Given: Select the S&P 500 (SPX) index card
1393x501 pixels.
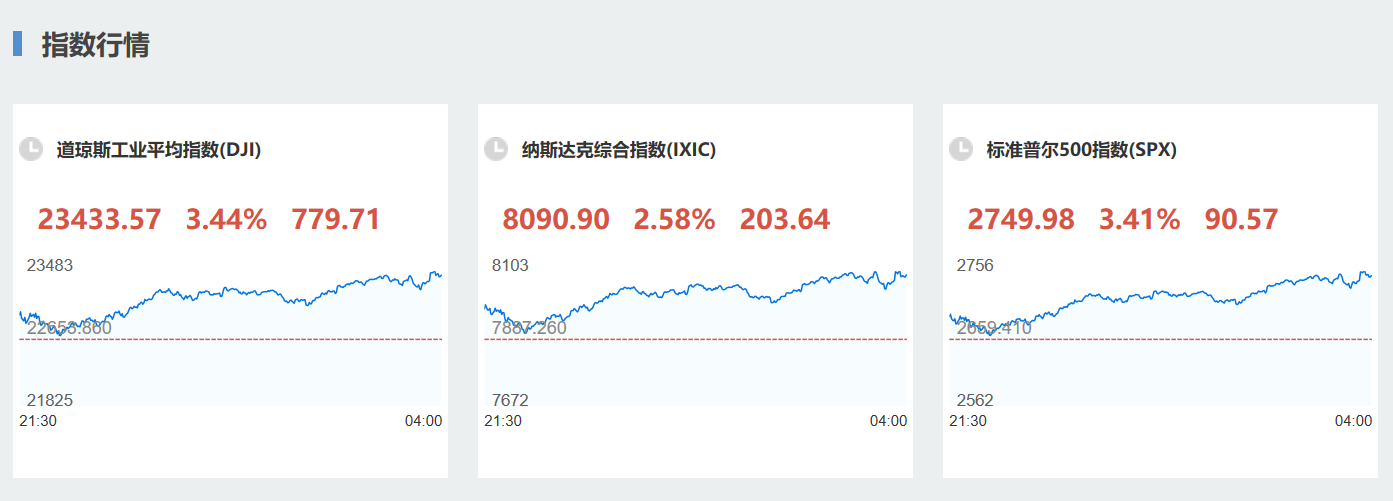Looking at the screenshot, I should pyautogui.click(x=1081, y=150).
